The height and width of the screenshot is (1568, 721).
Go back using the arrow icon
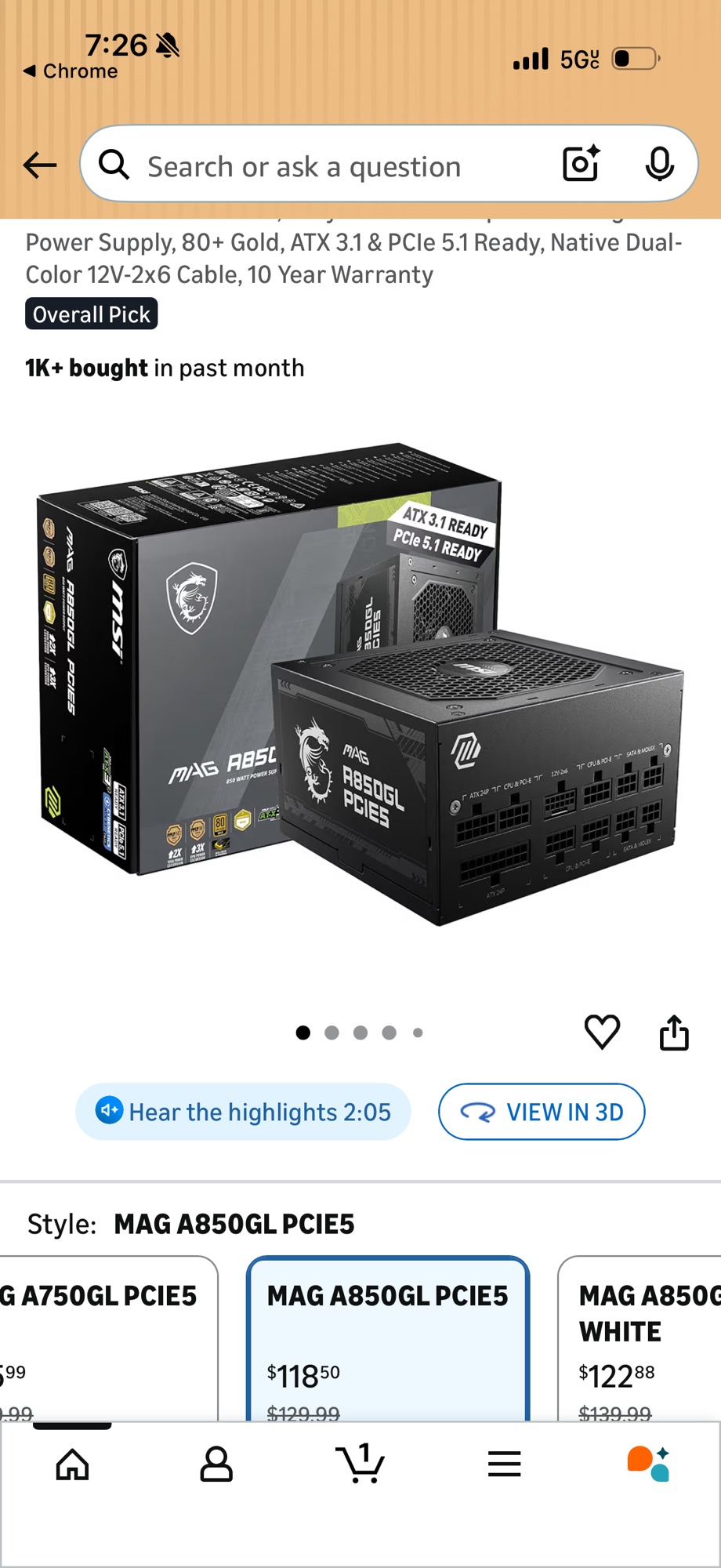40,165
